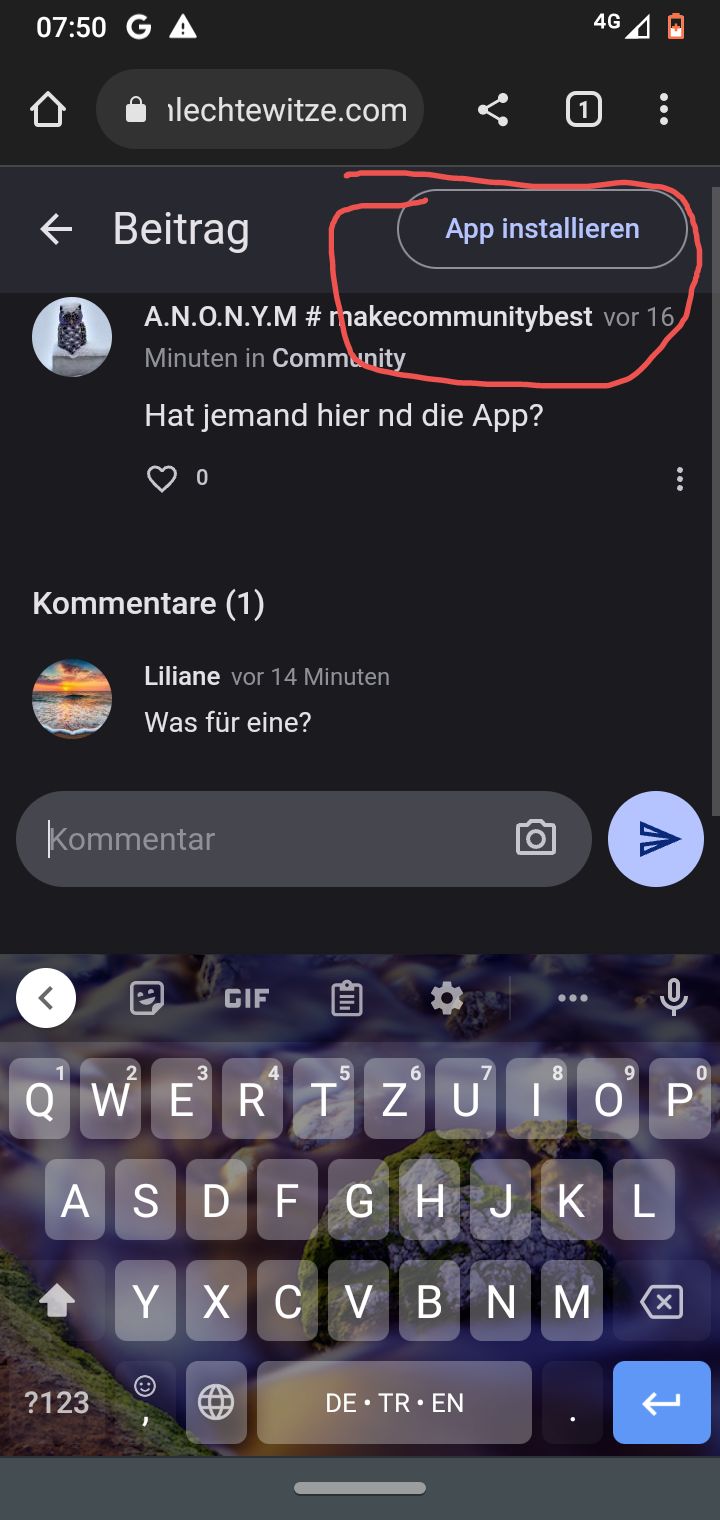Focus the Kommentar text field
This screenshot has height=1520, width=720.
pyautogui.click(x=270, y=839)
